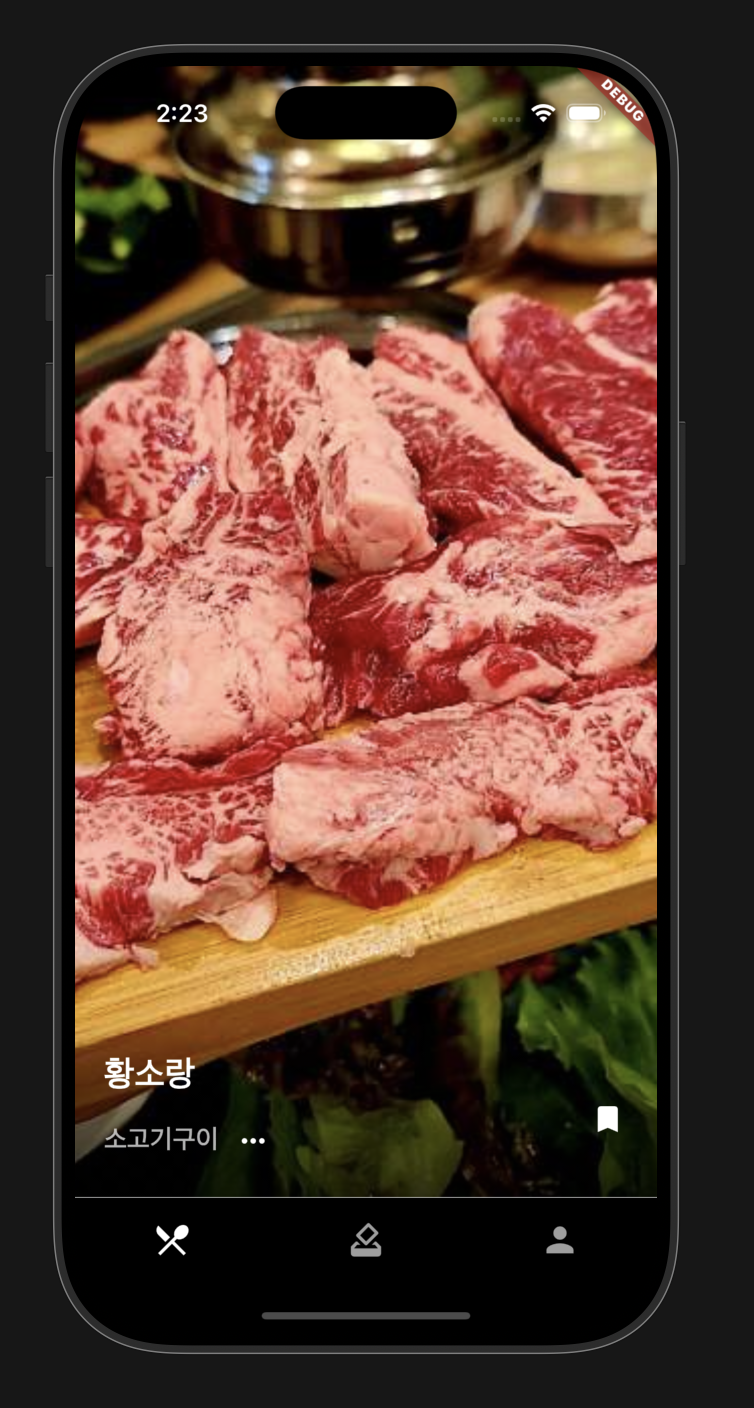754x1408 pixels.
Task: Go to the profile tab
Action: [560, 1240]
